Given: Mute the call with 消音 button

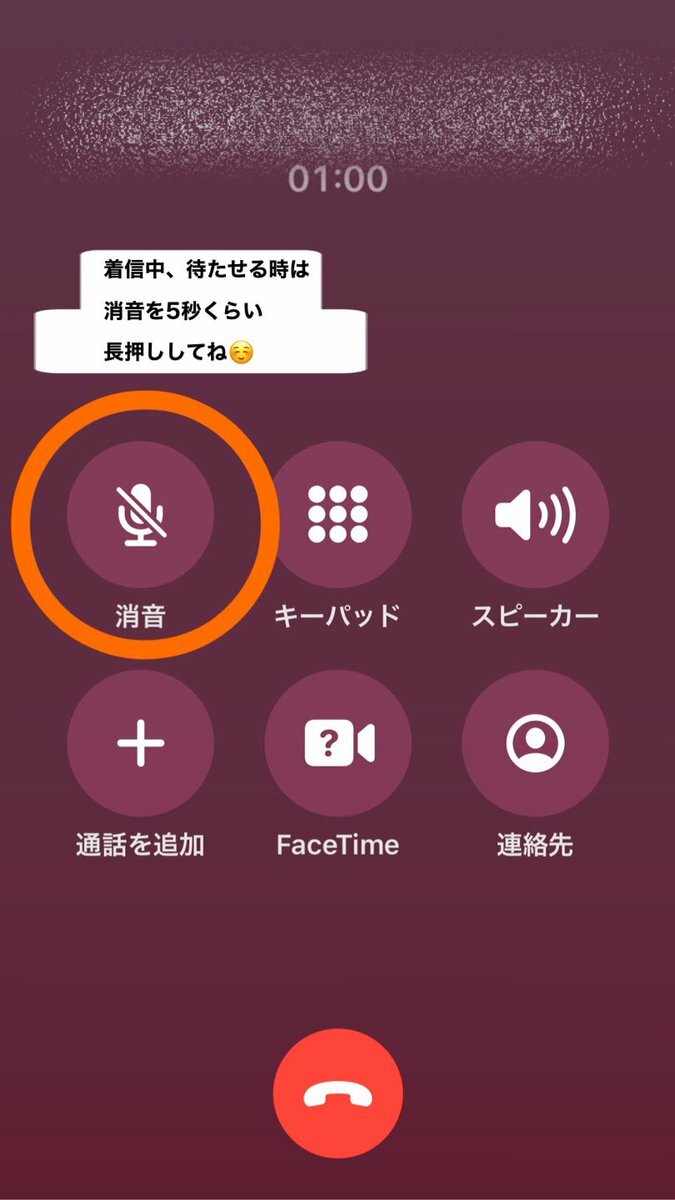Looking at the screenshot, I should coord(140,516).
